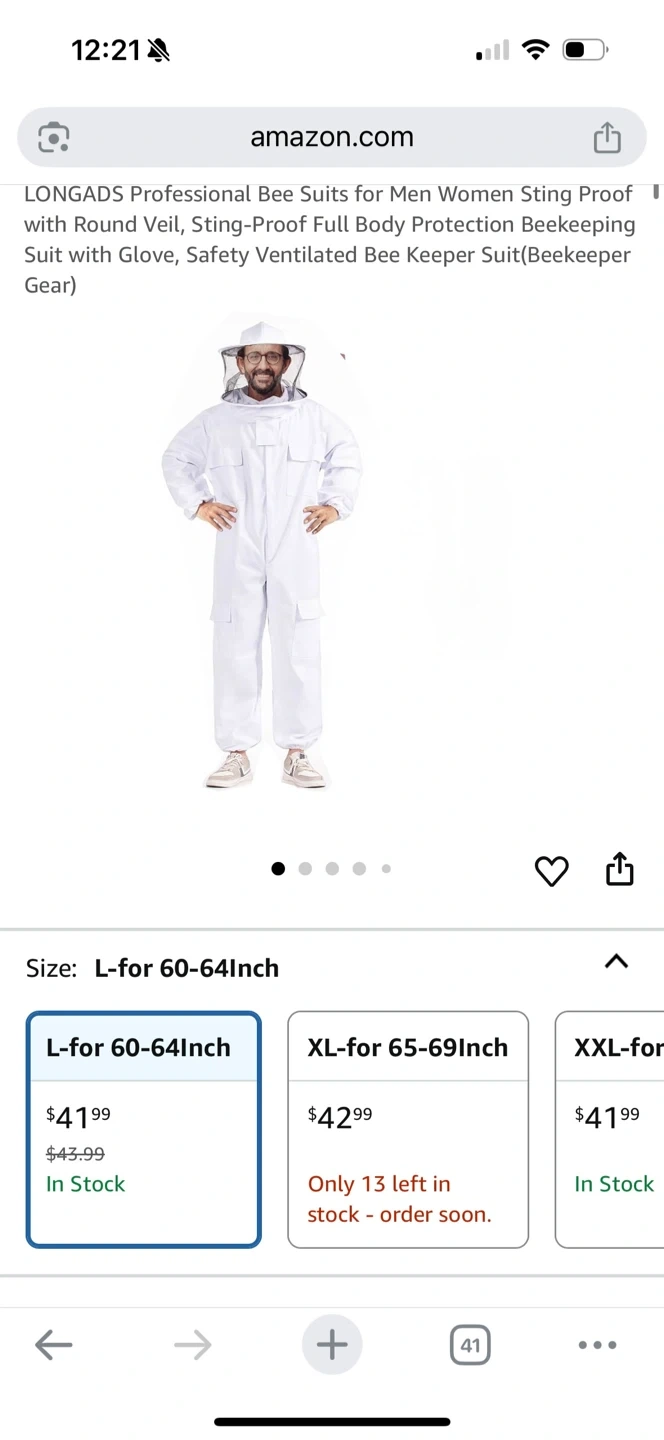Select size XL-for 65-69Inch
Screen dimensions: 664x1440
pyautogui.click(x=408, y=1129)
